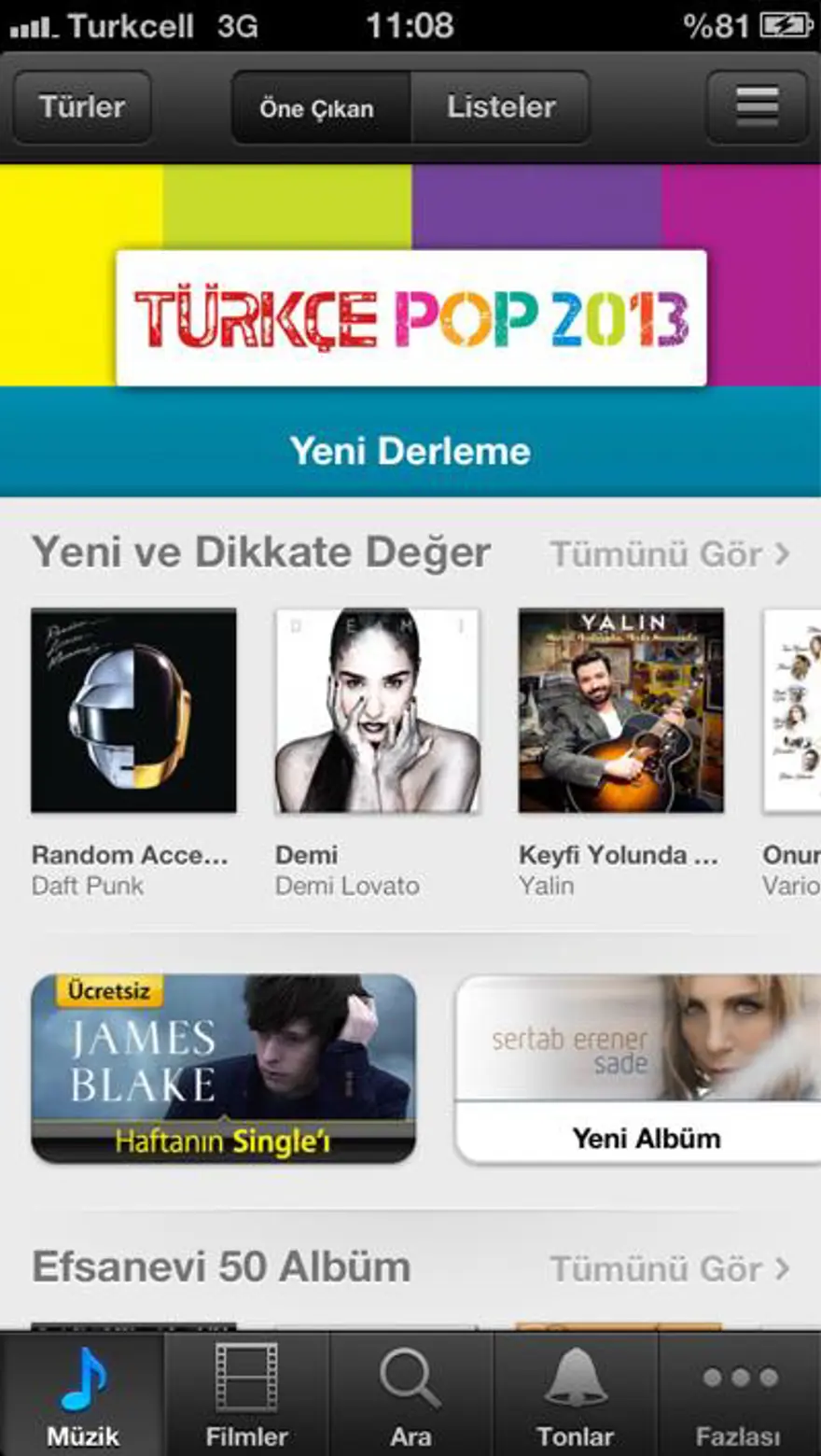Switch to the Listeler segment
The width and height of the screenshot is (821, 1456).
tap(501, 107)
